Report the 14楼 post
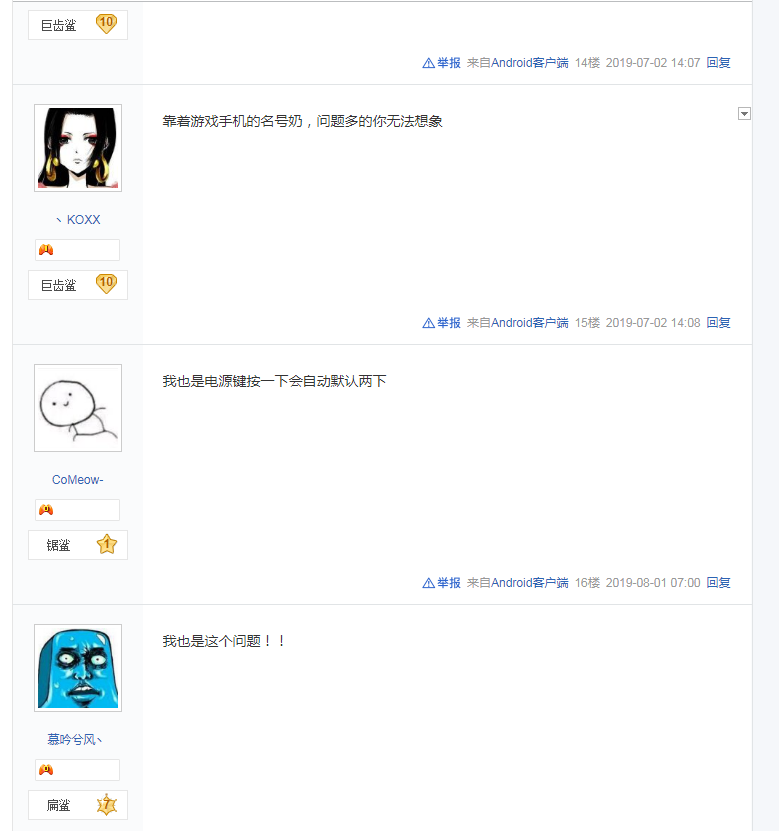This screenshot has height=831, width=779. [x=442, y=62]
